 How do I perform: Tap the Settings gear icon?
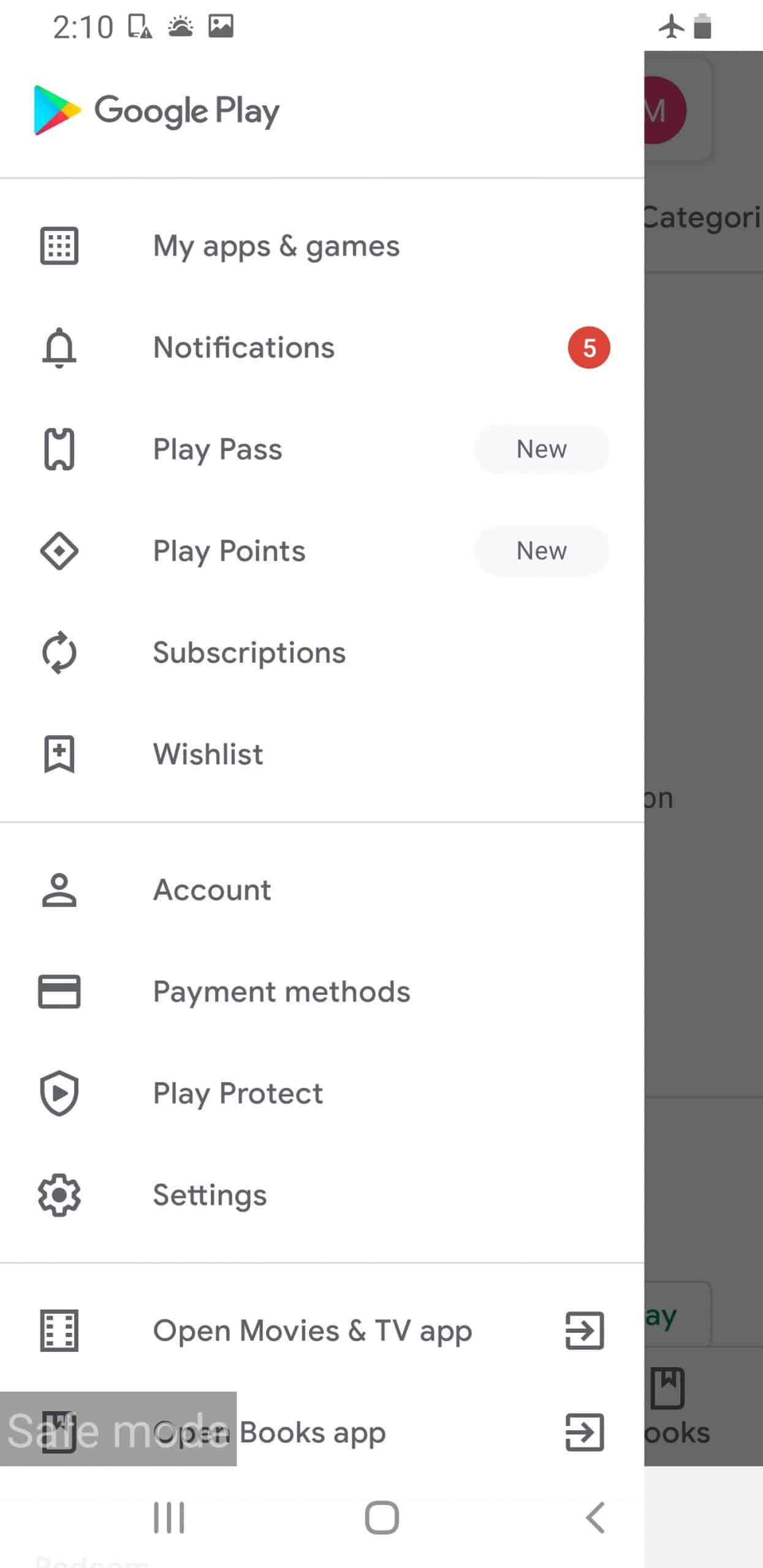59,1195
